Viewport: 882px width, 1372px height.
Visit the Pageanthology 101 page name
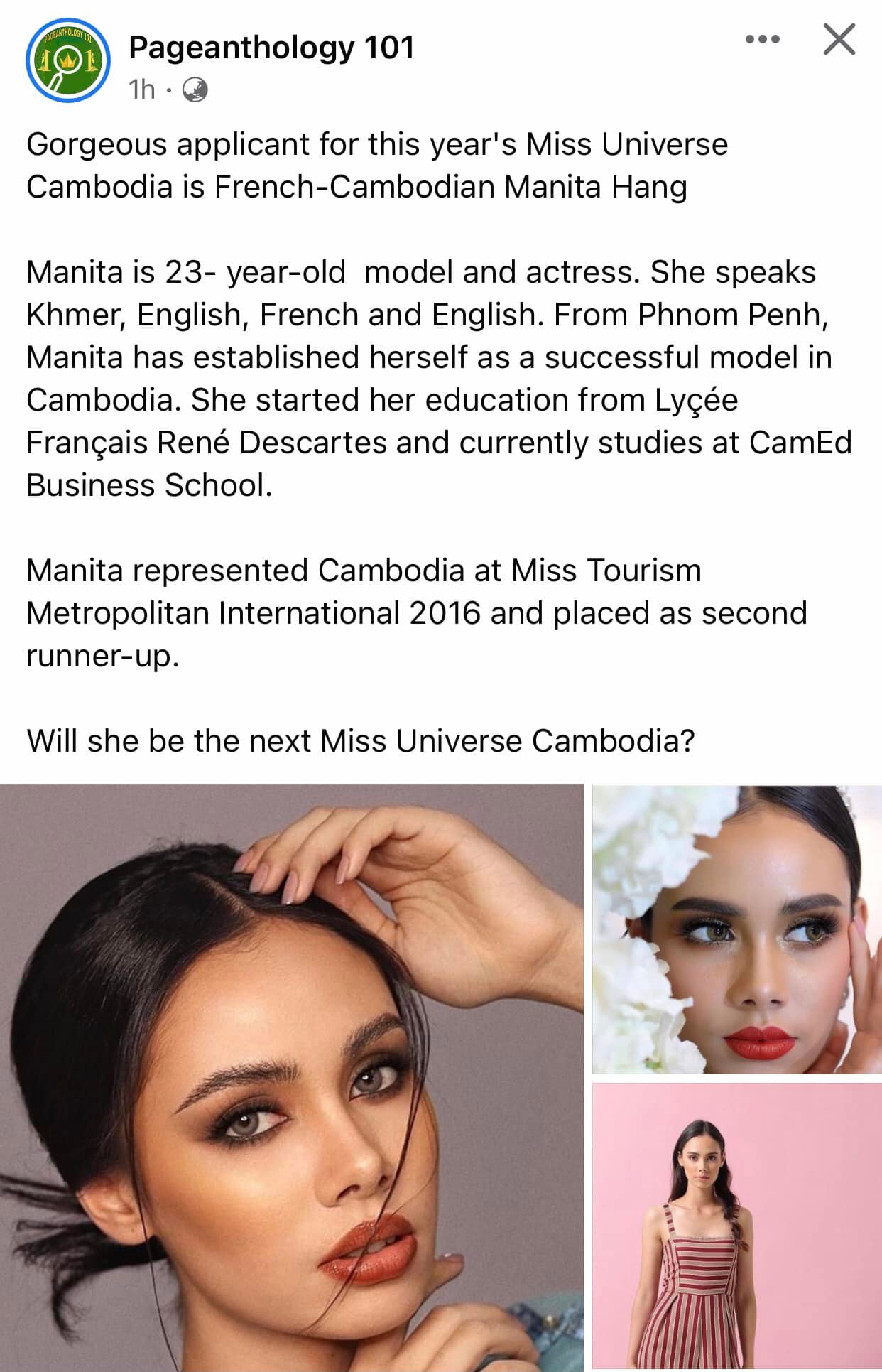tap(271, 48)
